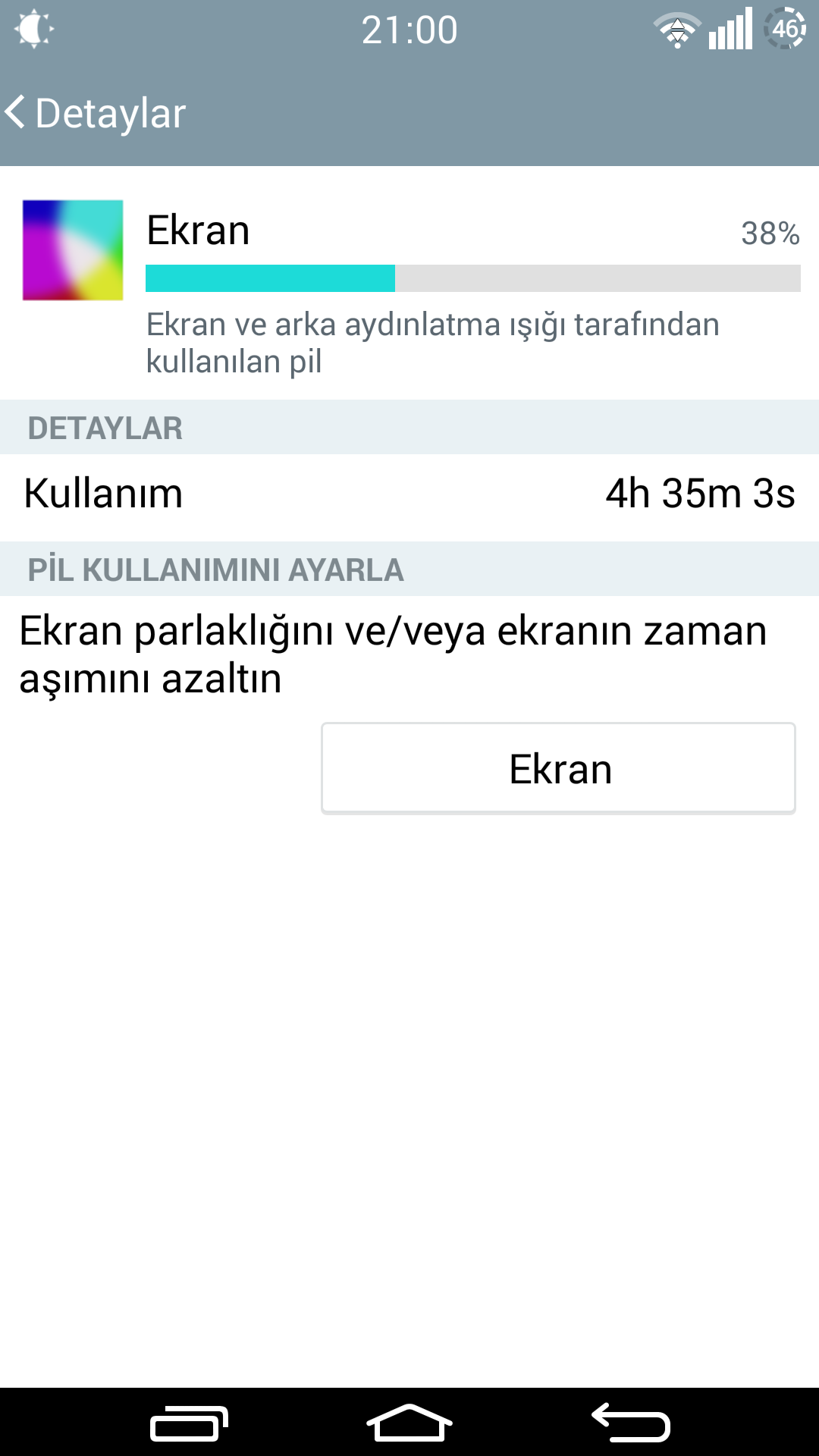Open the Ekran display settings button
Image resolution: width=819 pixels, height=1456 pixels.
click(x=558, y=768)
